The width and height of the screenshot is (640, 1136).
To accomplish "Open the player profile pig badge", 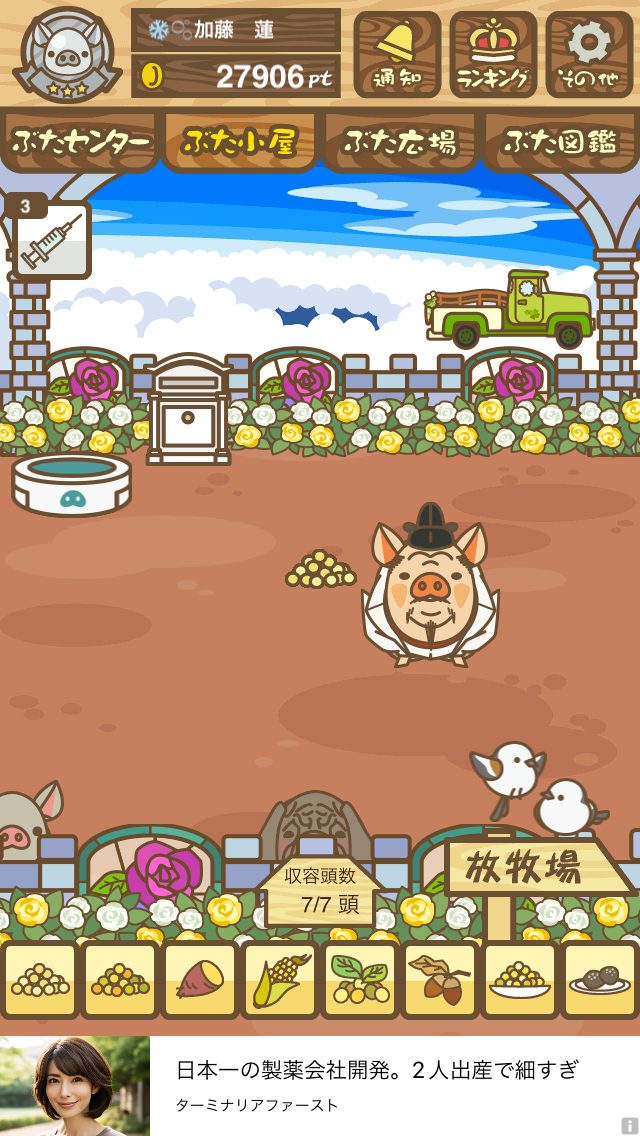I will click(x=67, y=54).
